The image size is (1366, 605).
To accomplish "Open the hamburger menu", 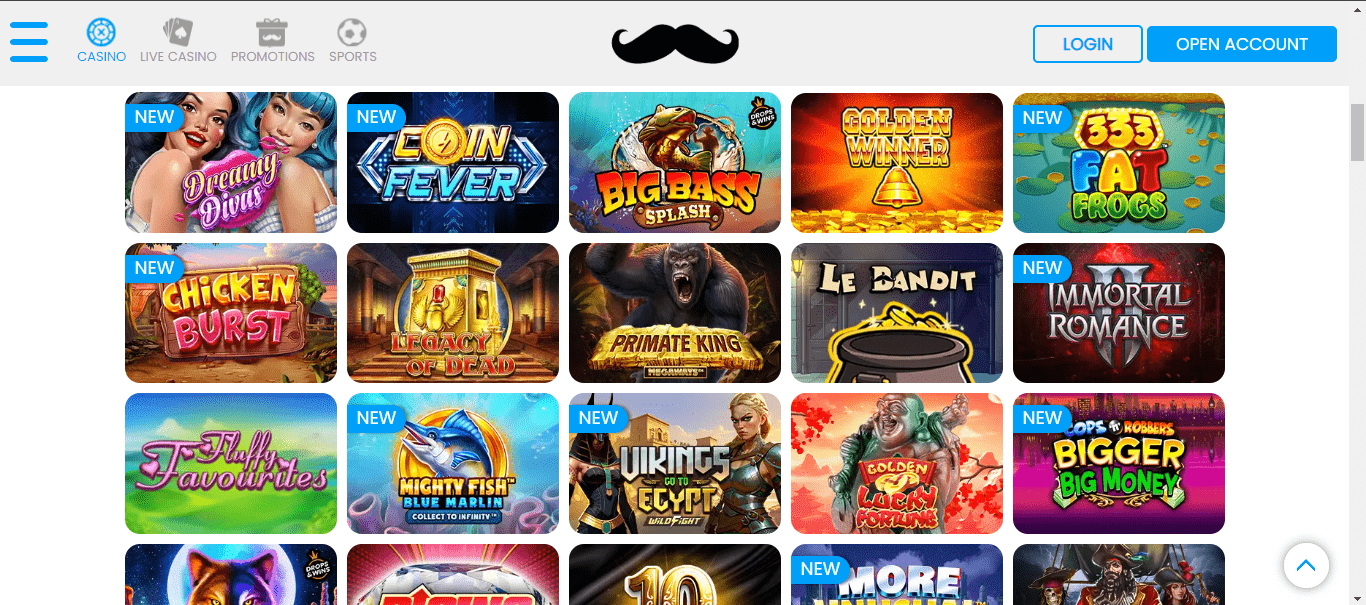I will point(29,42).
